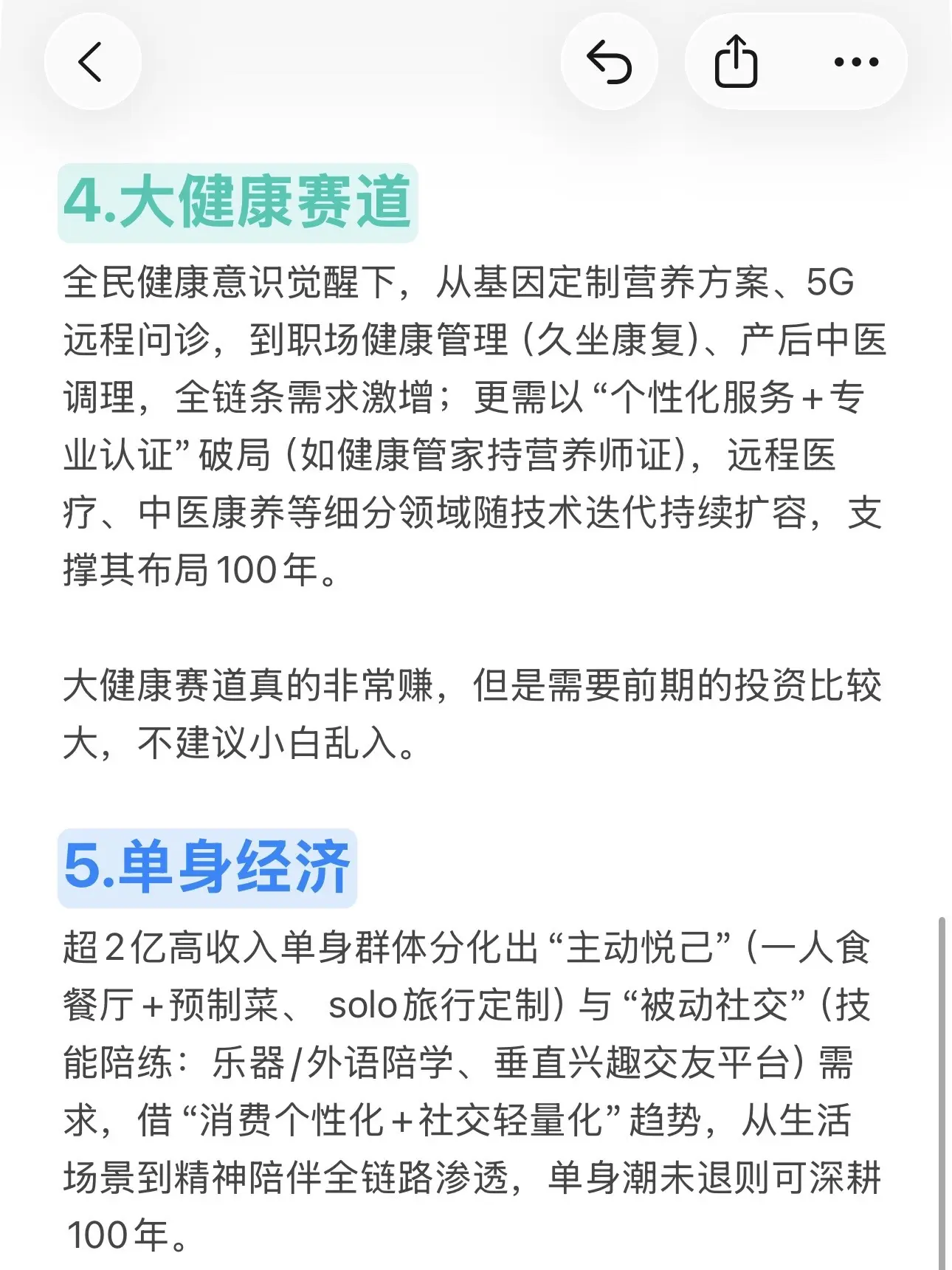Open the three-dot overflow menu

[856, 61]
